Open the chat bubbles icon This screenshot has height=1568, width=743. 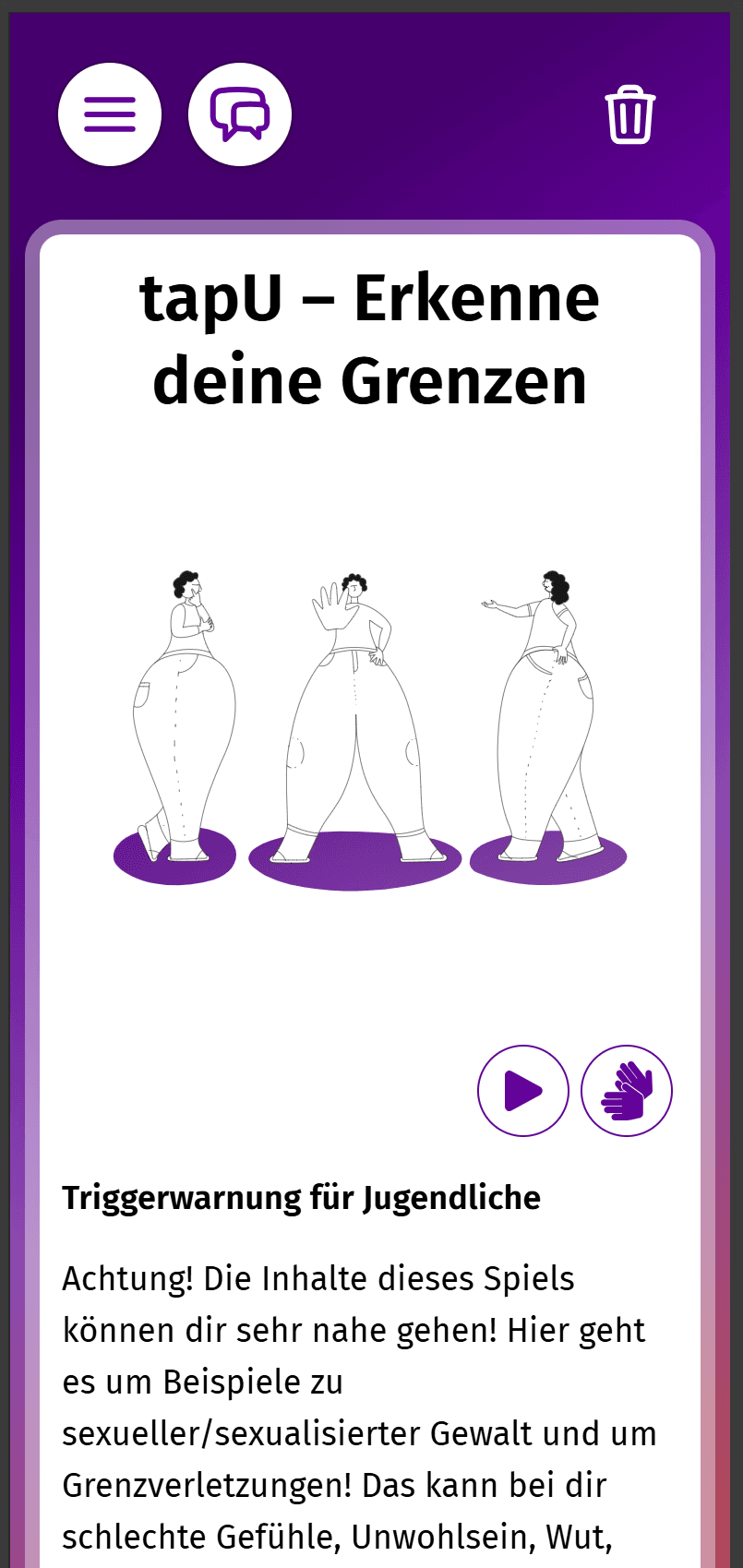(240, 114)
